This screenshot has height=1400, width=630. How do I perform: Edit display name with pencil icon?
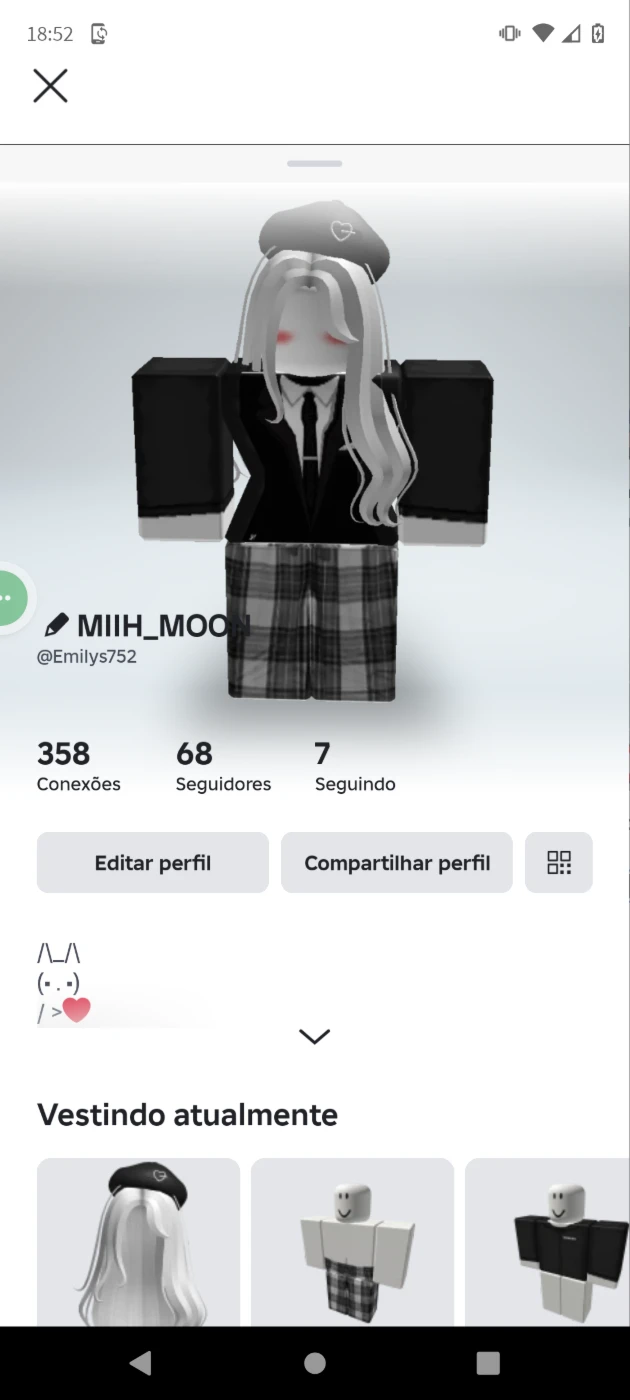coord(57,626)
